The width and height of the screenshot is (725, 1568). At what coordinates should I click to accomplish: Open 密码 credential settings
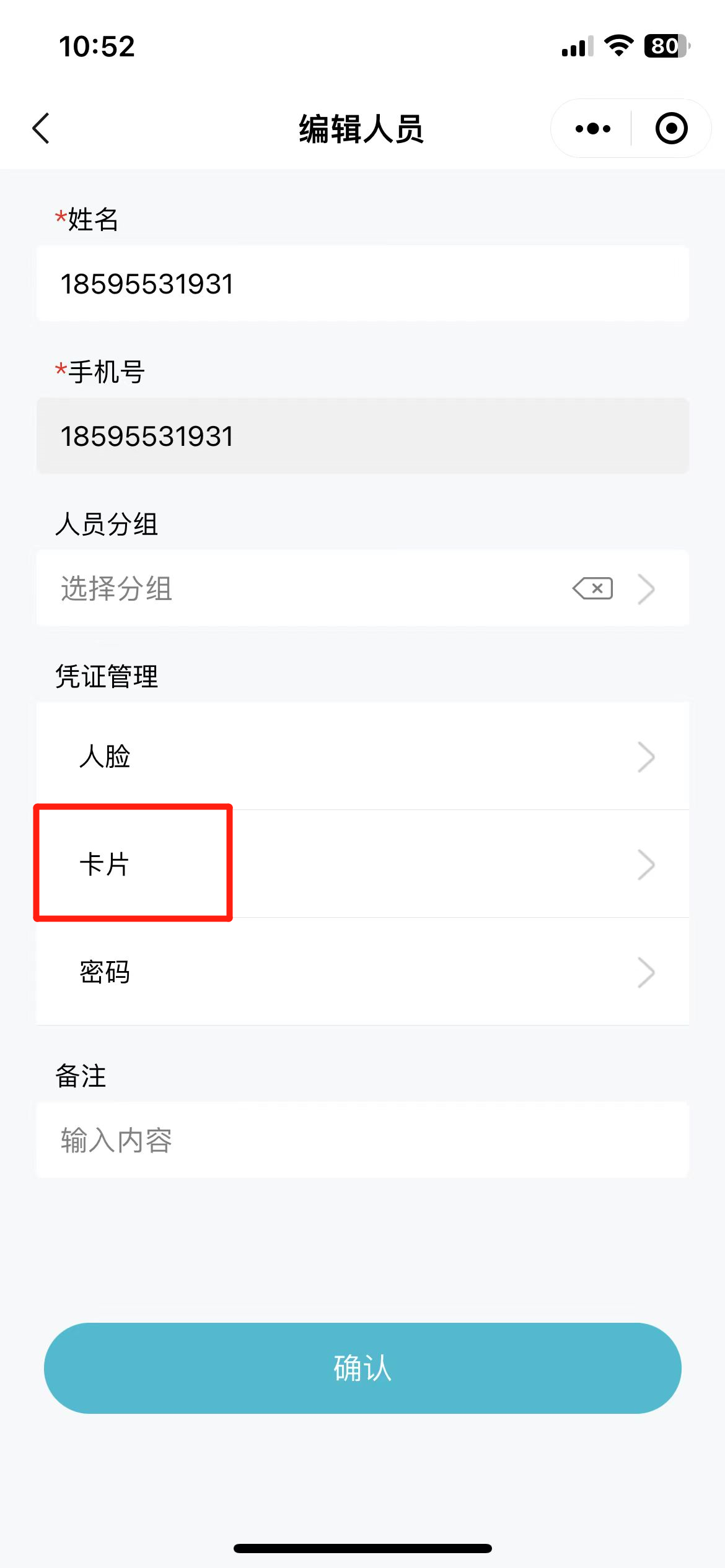pyautogui.click(x=362, y=972)
